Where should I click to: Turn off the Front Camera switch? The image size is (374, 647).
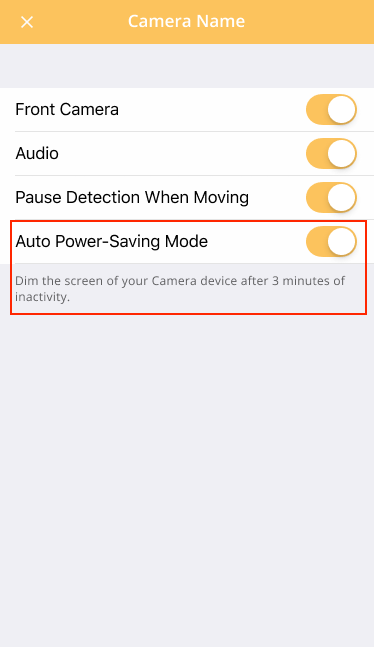[x=331, y=109]
